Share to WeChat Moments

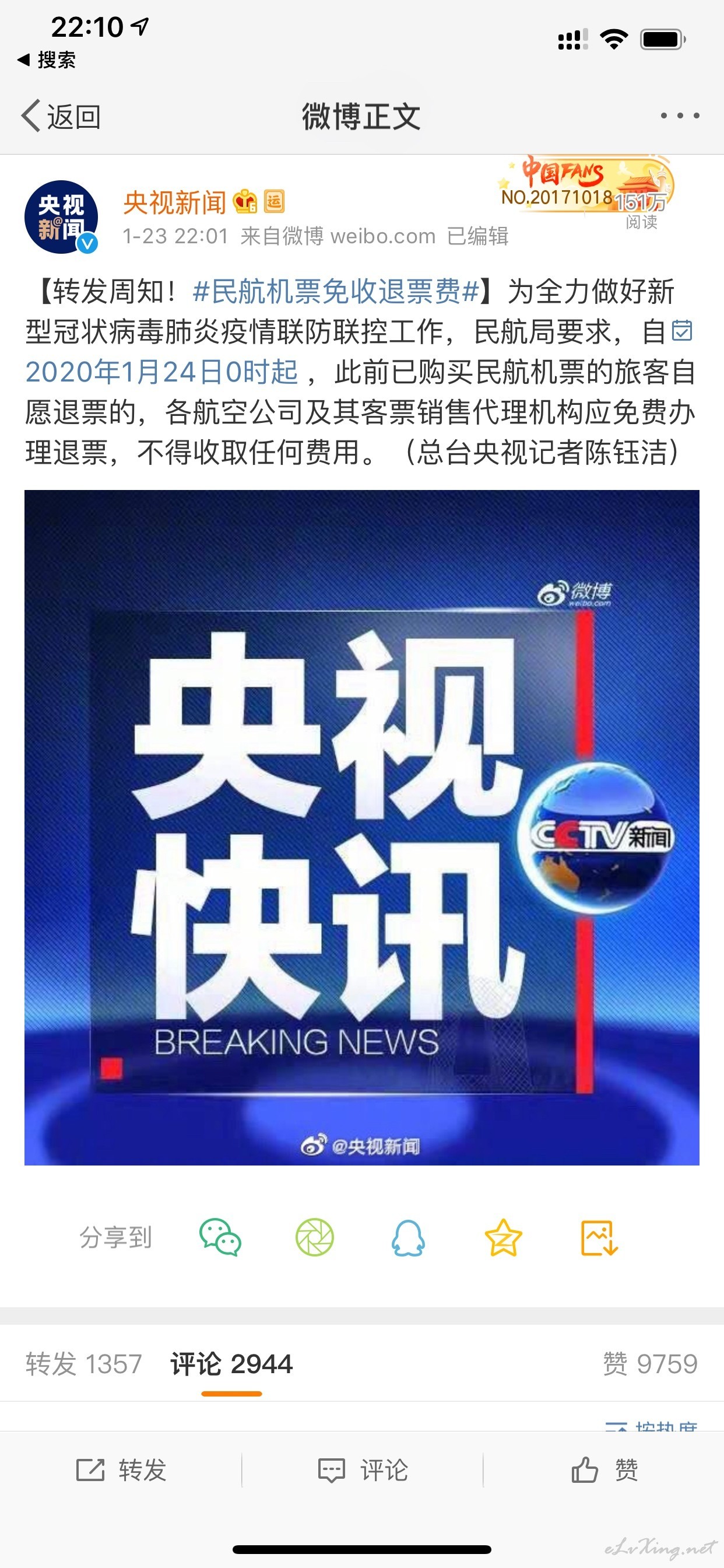(315, 1237)
